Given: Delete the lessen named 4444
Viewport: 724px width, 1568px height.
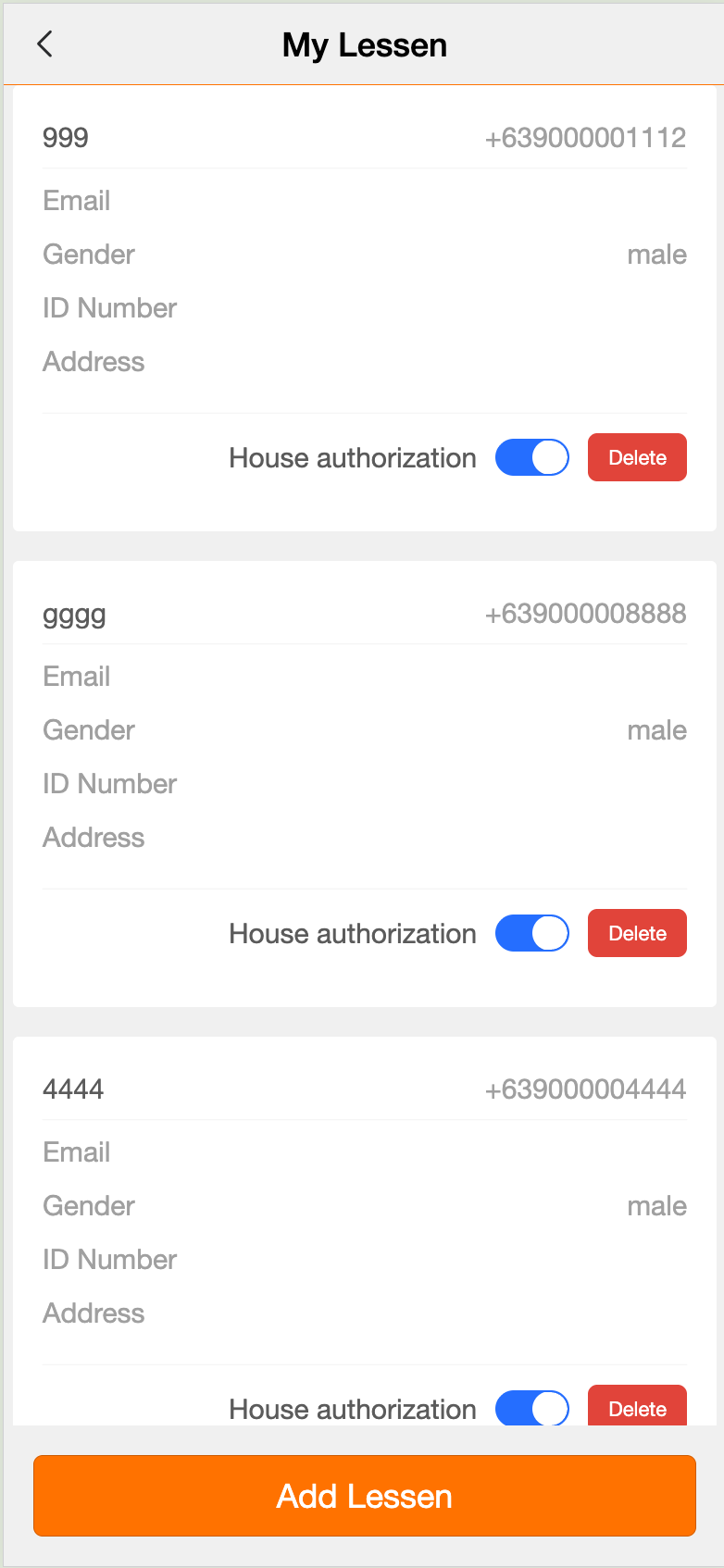Looking at the screenshot, I should click(637, 1407).
